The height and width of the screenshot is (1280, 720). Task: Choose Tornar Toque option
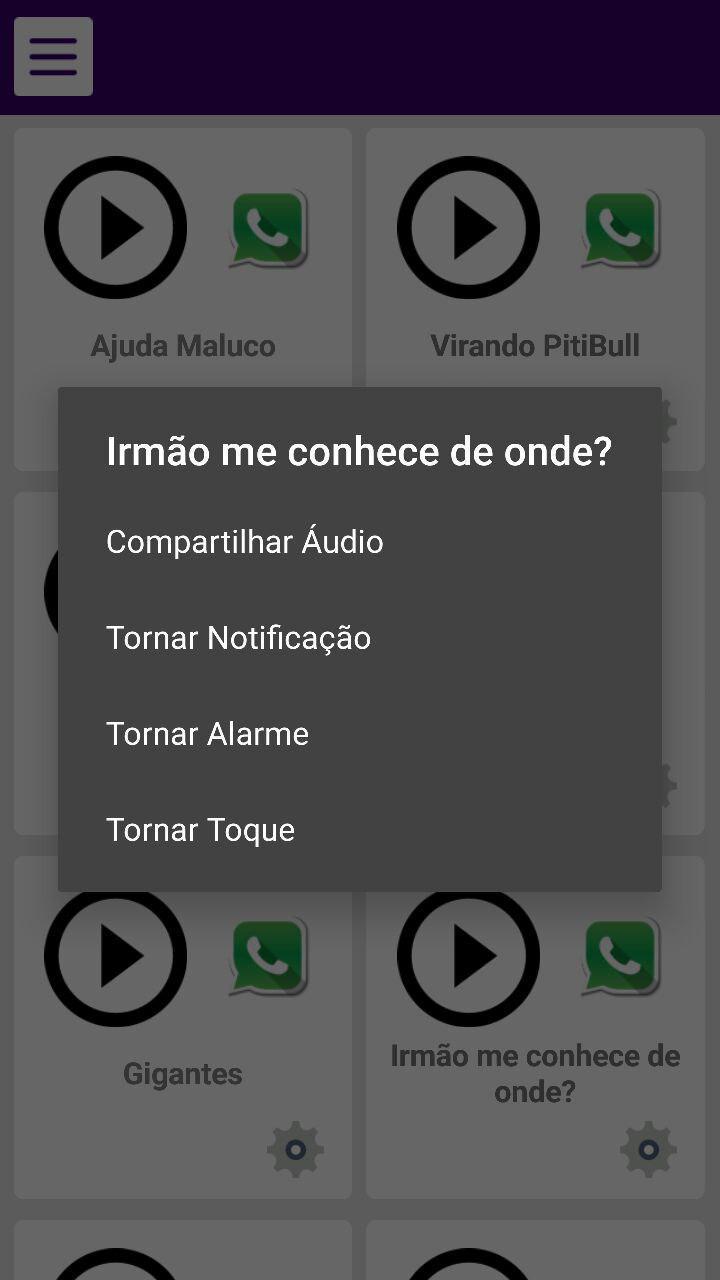pyautogui.click(x=200, y=829)
